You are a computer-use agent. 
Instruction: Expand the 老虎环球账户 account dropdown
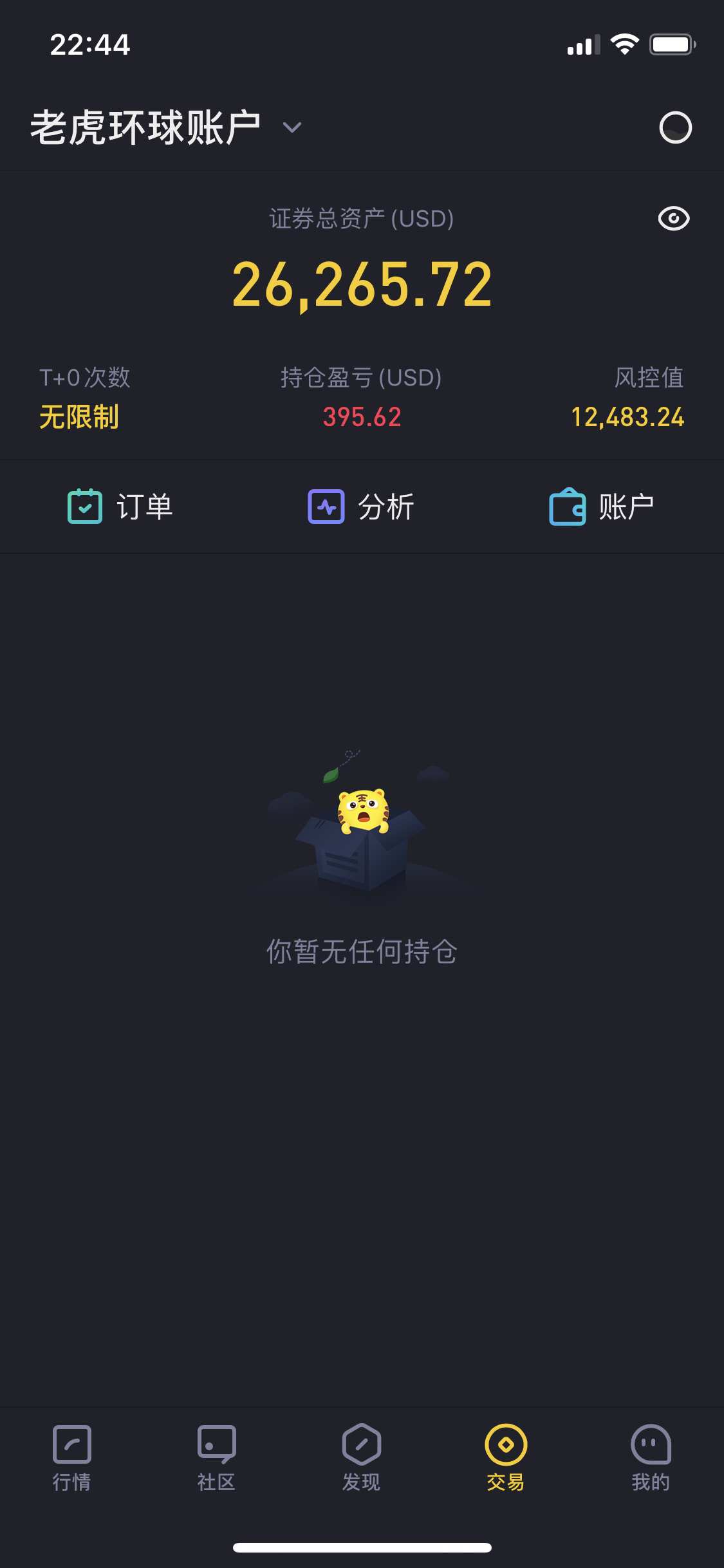point(292,127)
